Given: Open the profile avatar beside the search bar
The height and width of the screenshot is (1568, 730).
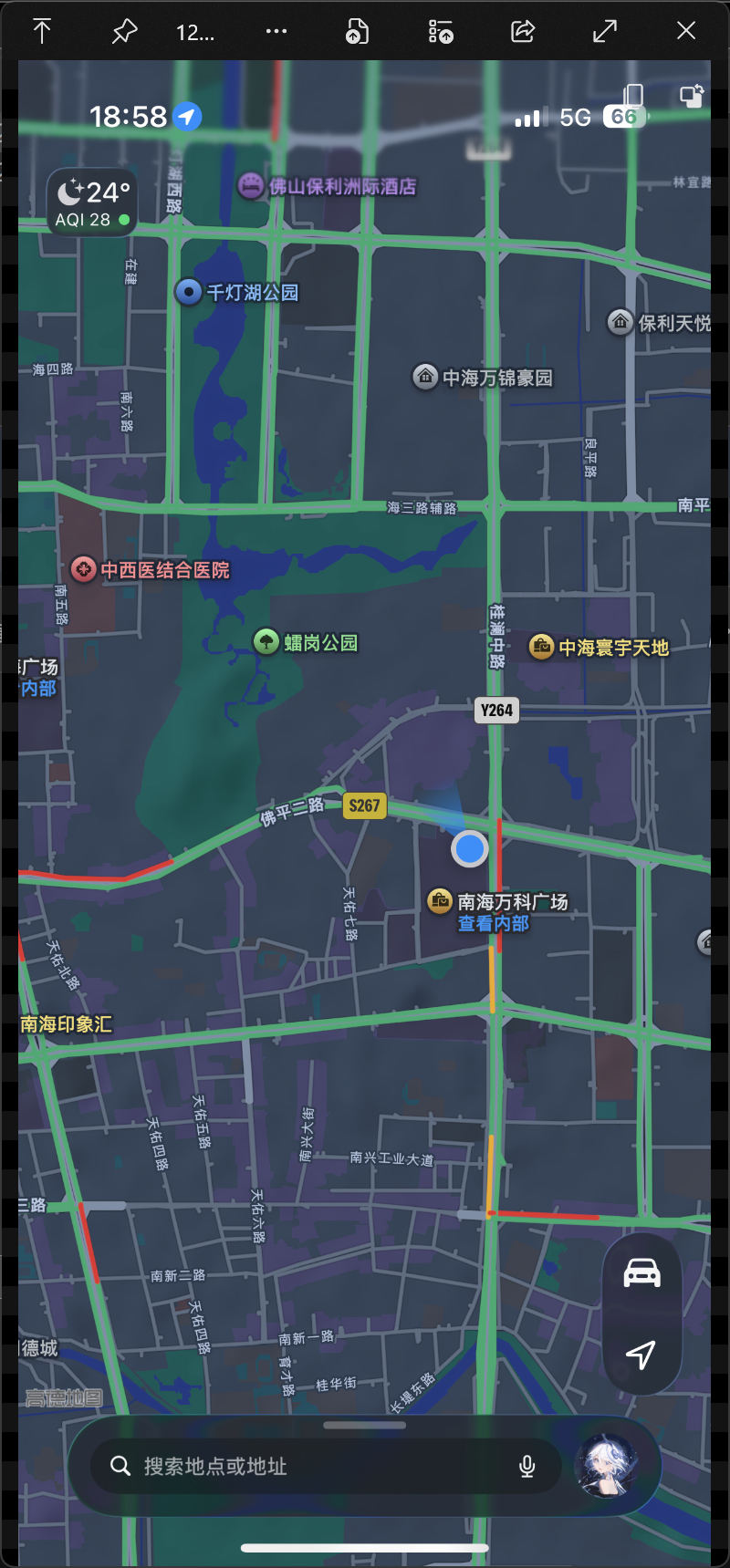Looking at the screenshot, I should [606, 1466].
